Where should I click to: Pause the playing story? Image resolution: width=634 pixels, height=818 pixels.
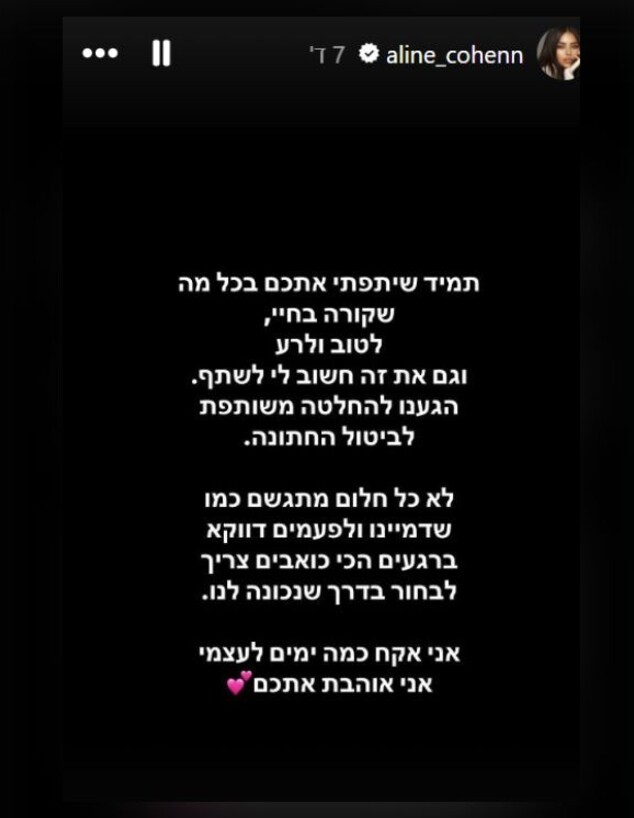pos(161,54)
